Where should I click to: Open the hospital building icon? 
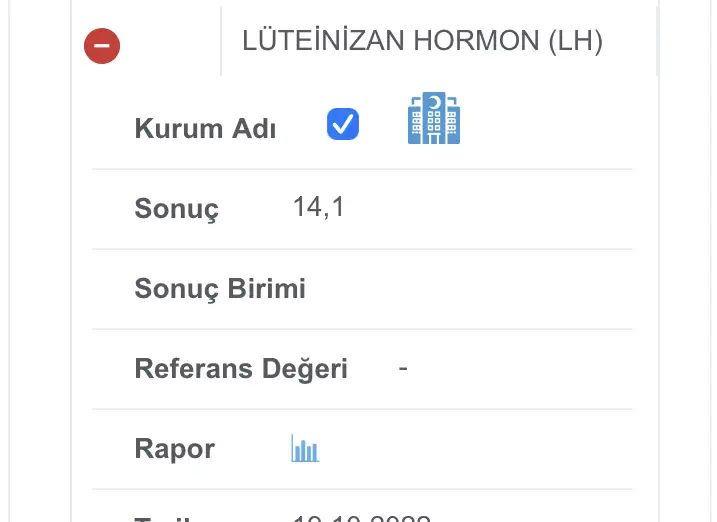click(x=434, y=119)
